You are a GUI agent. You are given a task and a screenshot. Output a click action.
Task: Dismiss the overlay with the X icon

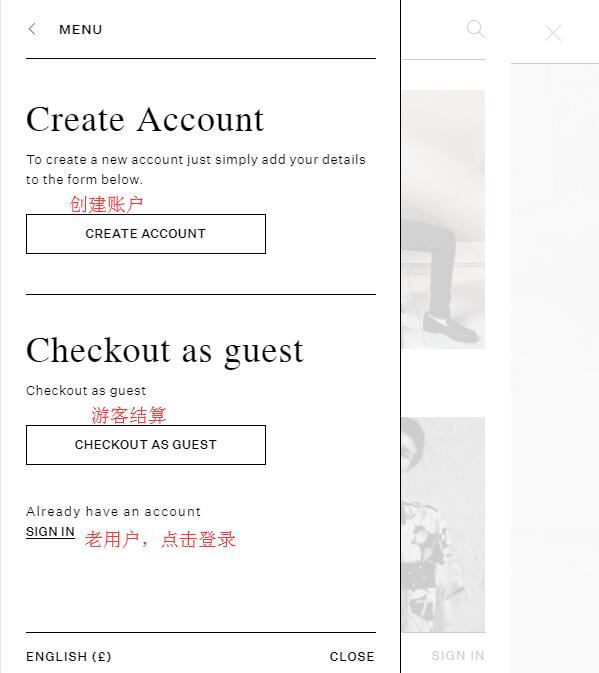(553, 33)
